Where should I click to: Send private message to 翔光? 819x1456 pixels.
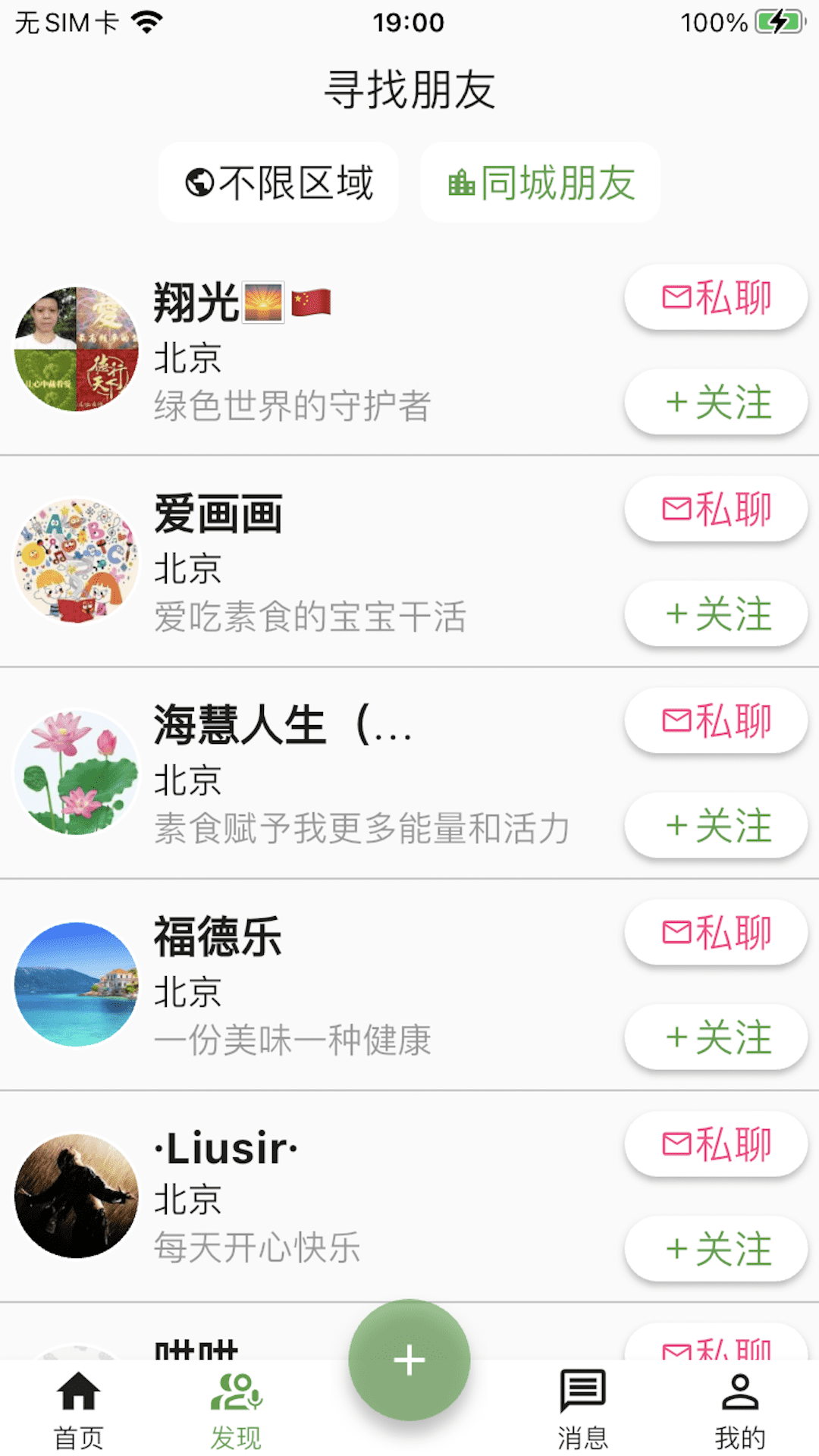716,297
